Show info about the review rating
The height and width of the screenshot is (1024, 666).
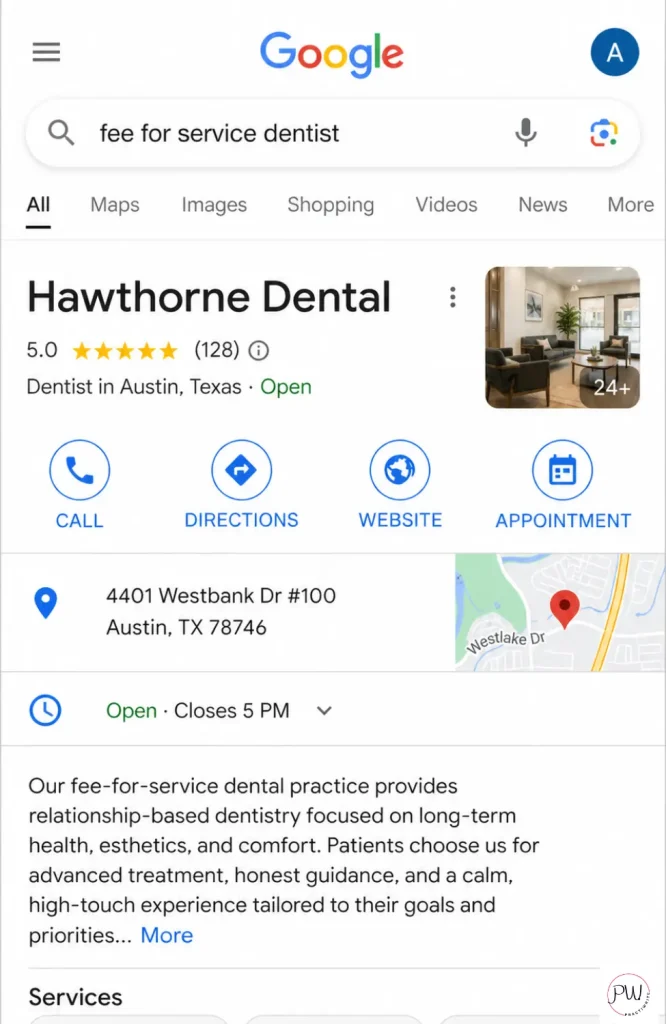[x=259, y=351]
